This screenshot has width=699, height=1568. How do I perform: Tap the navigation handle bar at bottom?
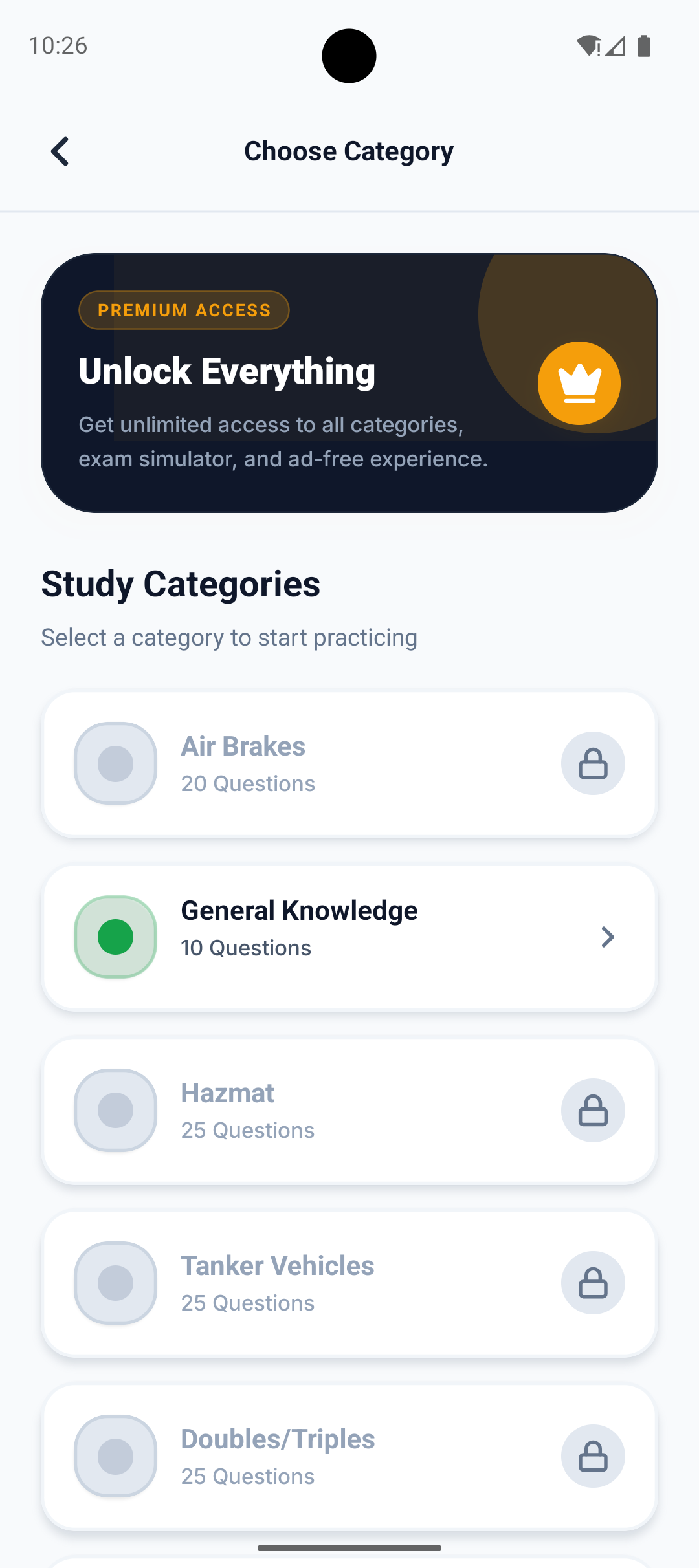pos(349,1547)
